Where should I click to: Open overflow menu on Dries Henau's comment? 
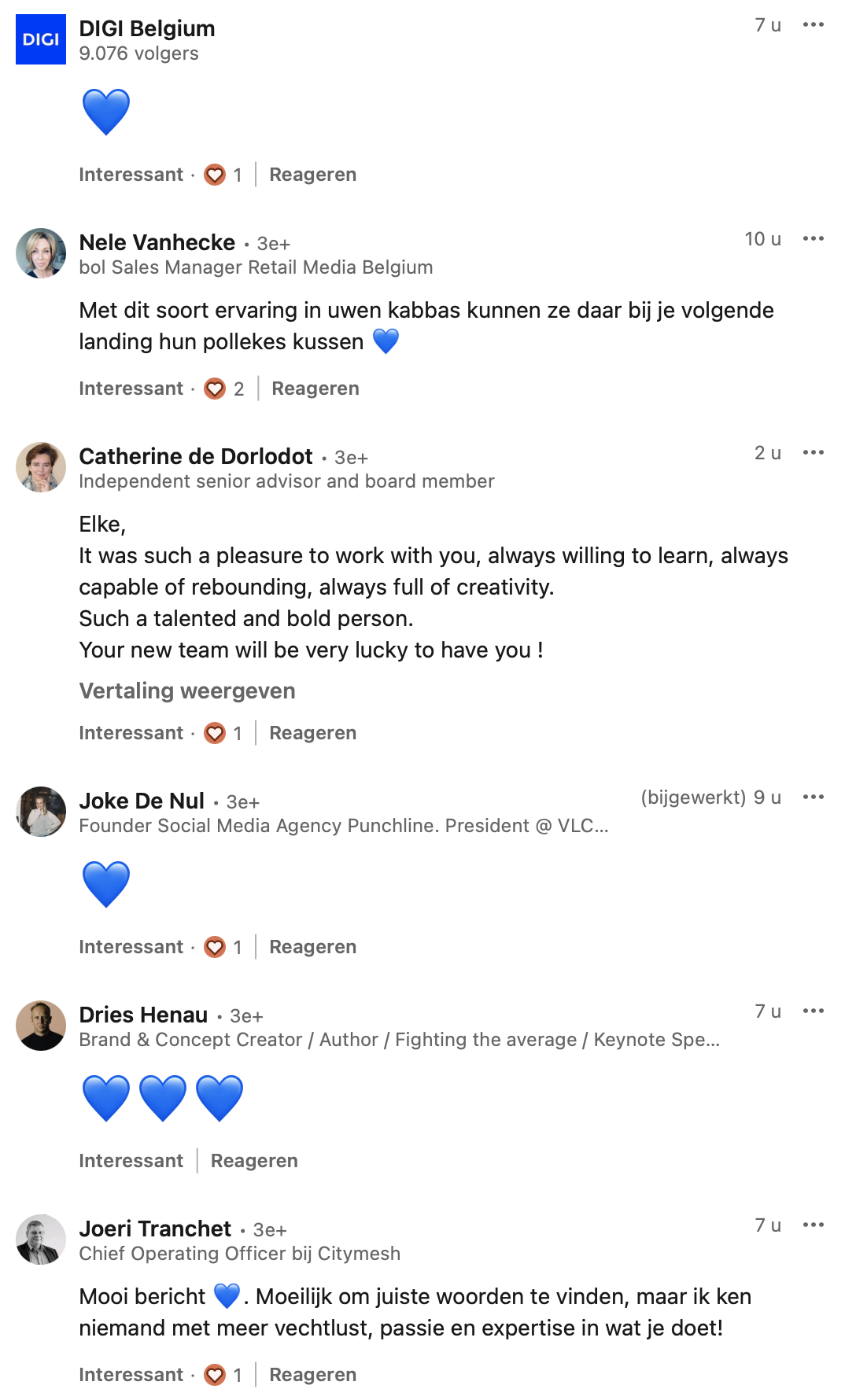click(813, 1011)
